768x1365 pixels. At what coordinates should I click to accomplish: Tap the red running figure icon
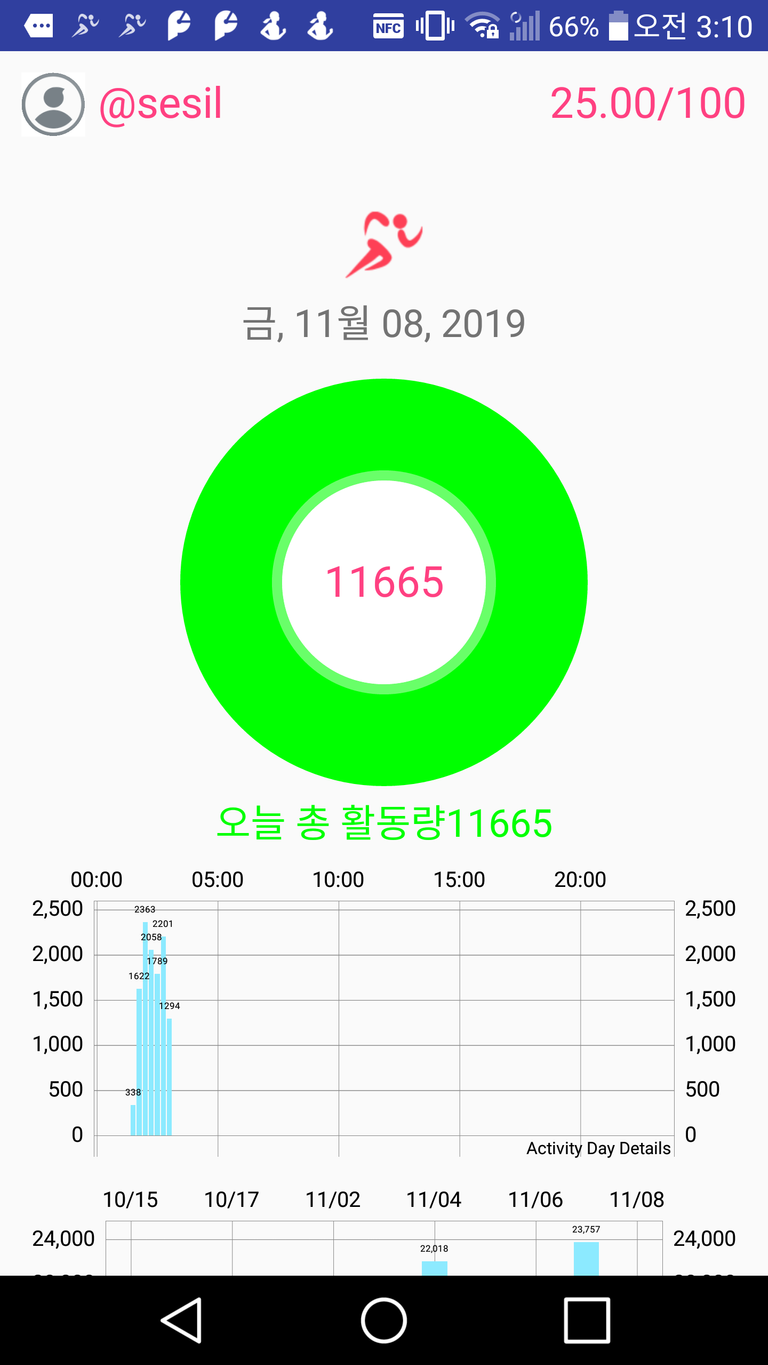click(x=384, y=243)
